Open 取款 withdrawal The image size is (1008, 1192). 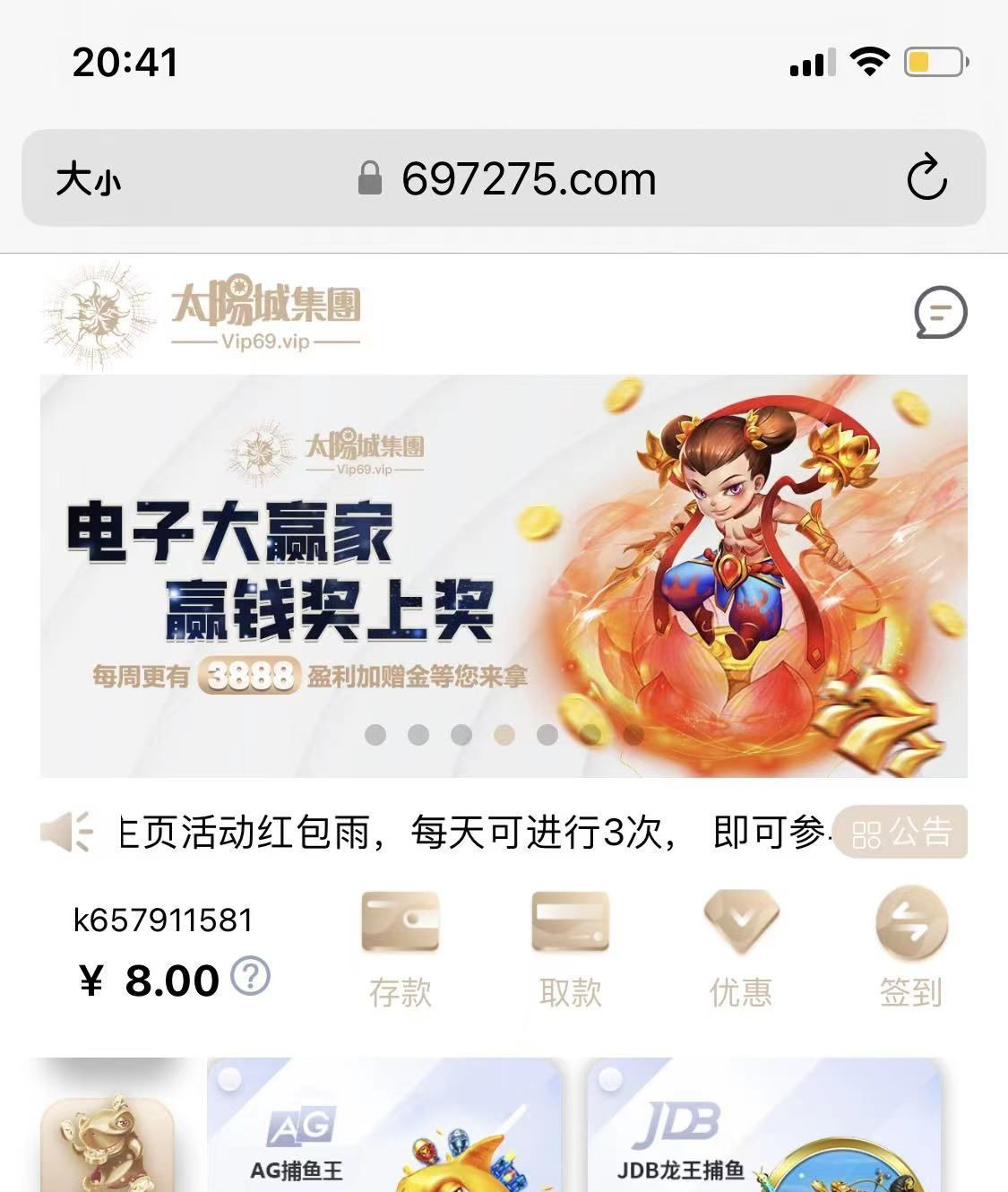pos(570,950)
